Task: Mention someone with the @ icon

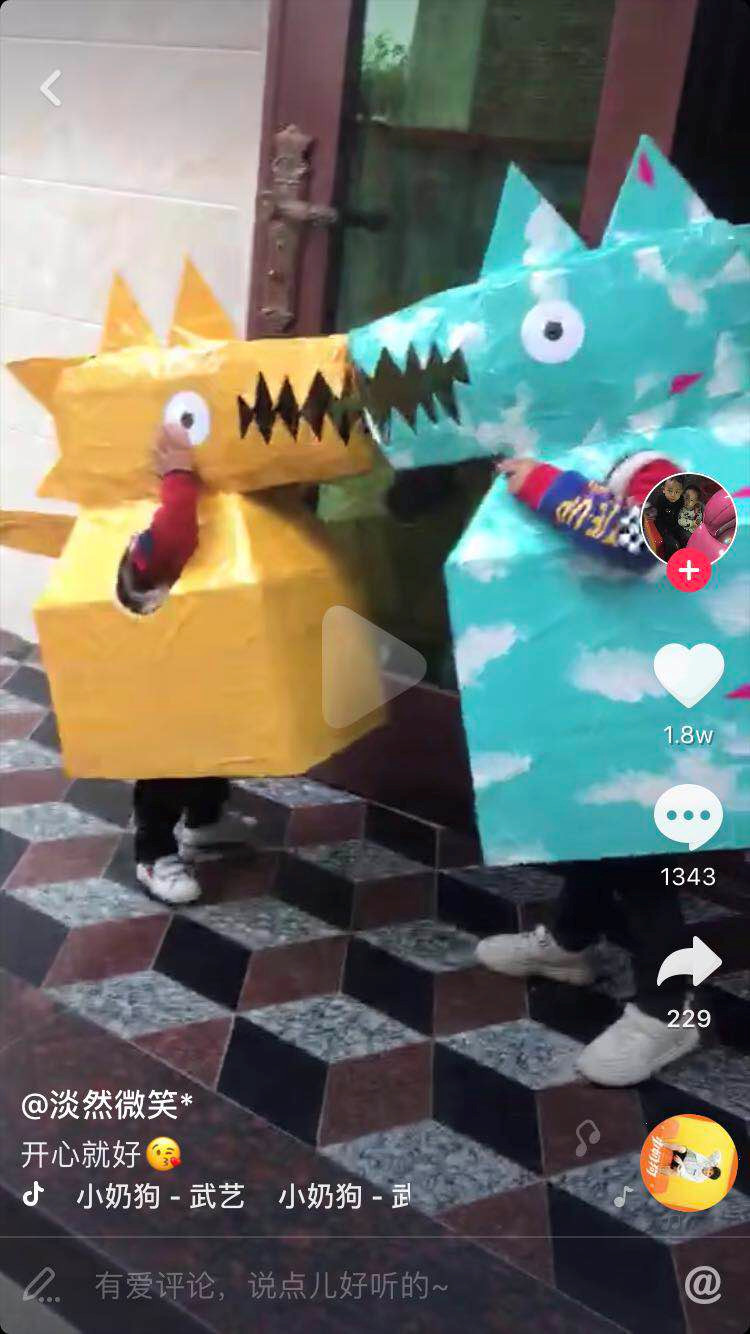Action: pos(703,1285)
